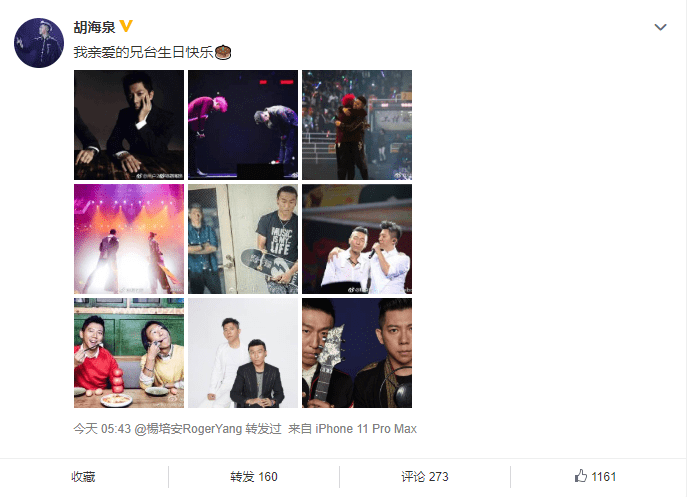
Task: Open the iPhone 11 Pro Max source link
Action: (x=366, y=428)
